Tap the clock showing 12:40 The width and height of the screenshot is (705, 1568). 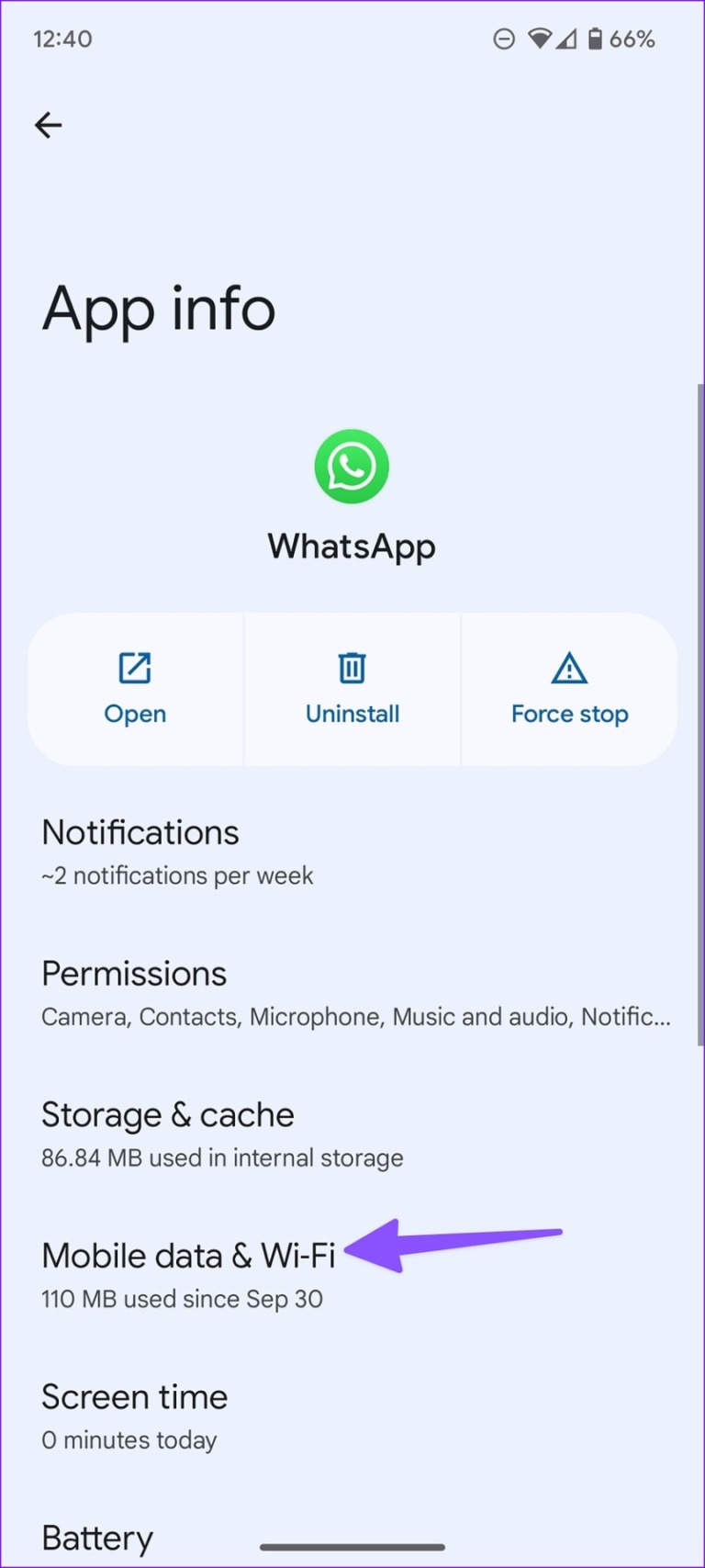[x=62, y=39]
